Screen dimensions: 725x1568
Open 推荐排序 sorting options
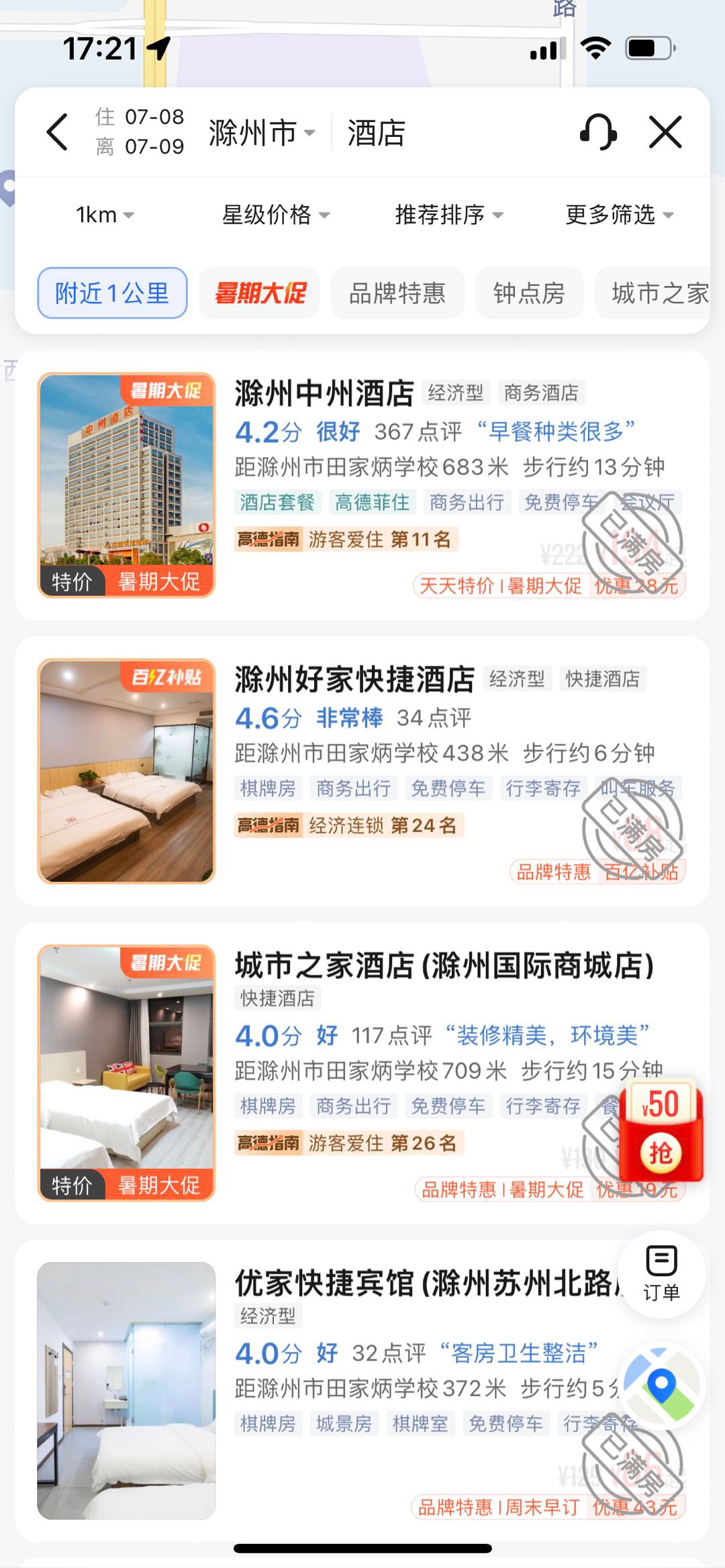coord(448,215)
